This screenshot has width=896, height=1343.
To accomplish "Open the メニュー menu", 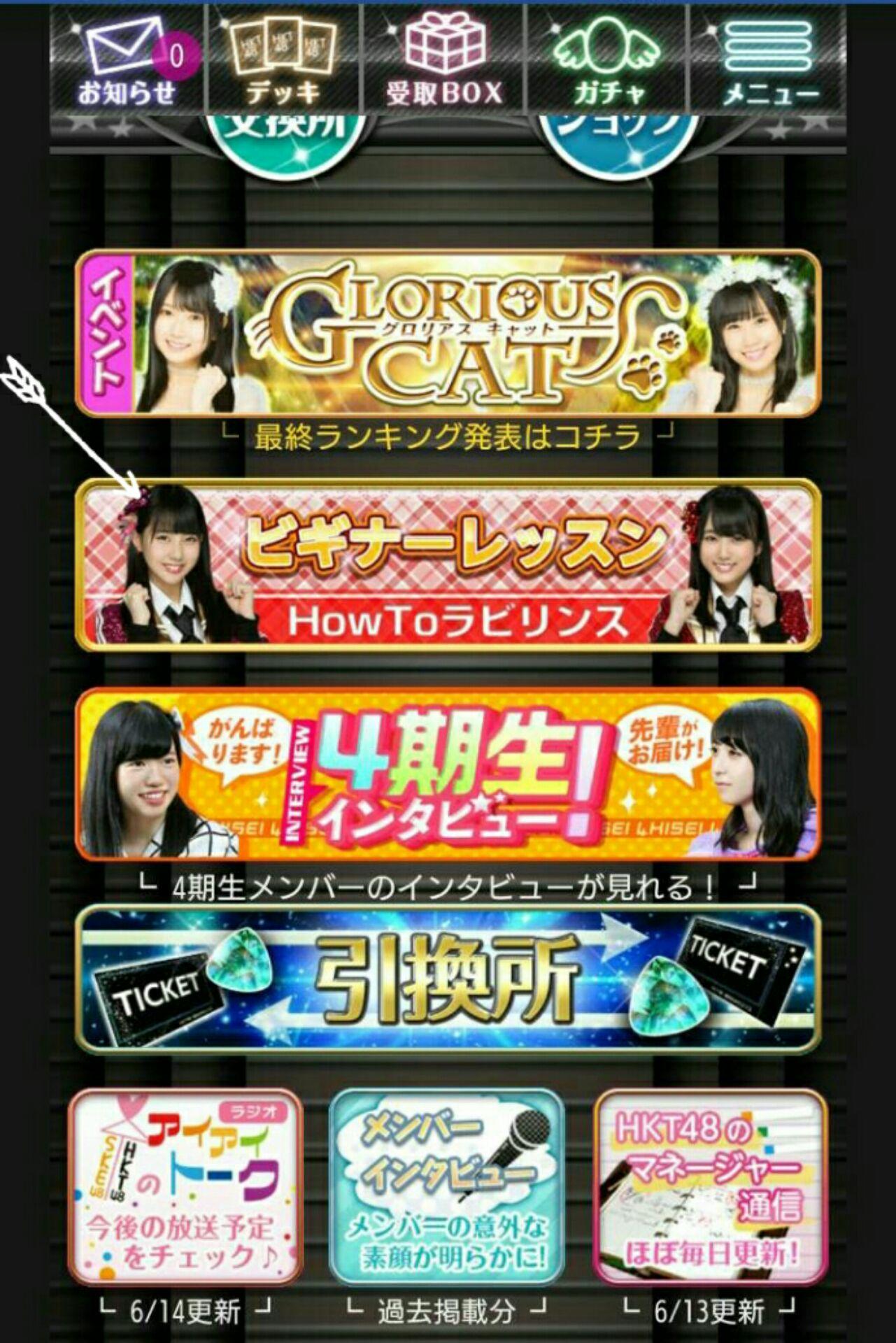I will coord(769,59).
